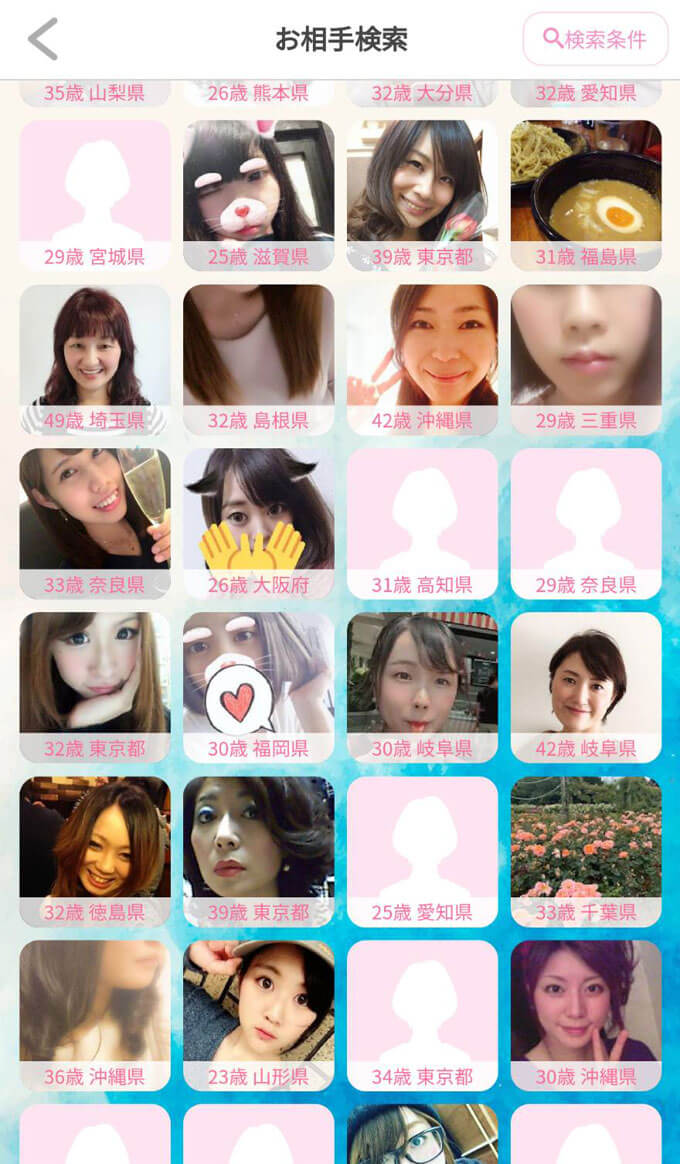The height and width of the screenshot is (1164, 680).
Task: View the 30歳 福岡県 profile tile
Action: [x=258, y=687]
